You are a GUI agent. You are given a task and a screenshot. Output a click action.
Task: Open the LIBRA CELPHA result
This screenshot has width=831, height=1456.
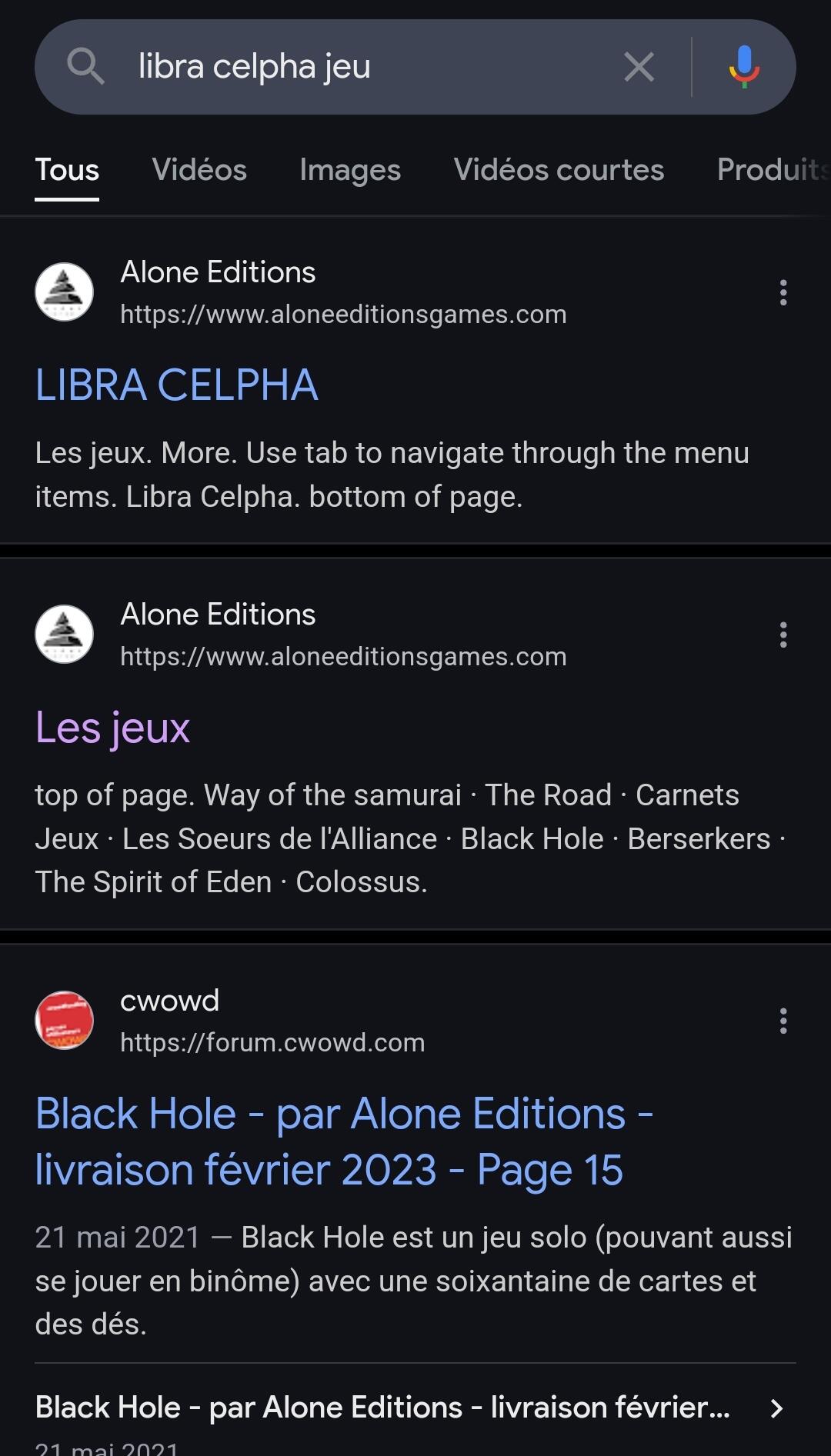point(176,385)
